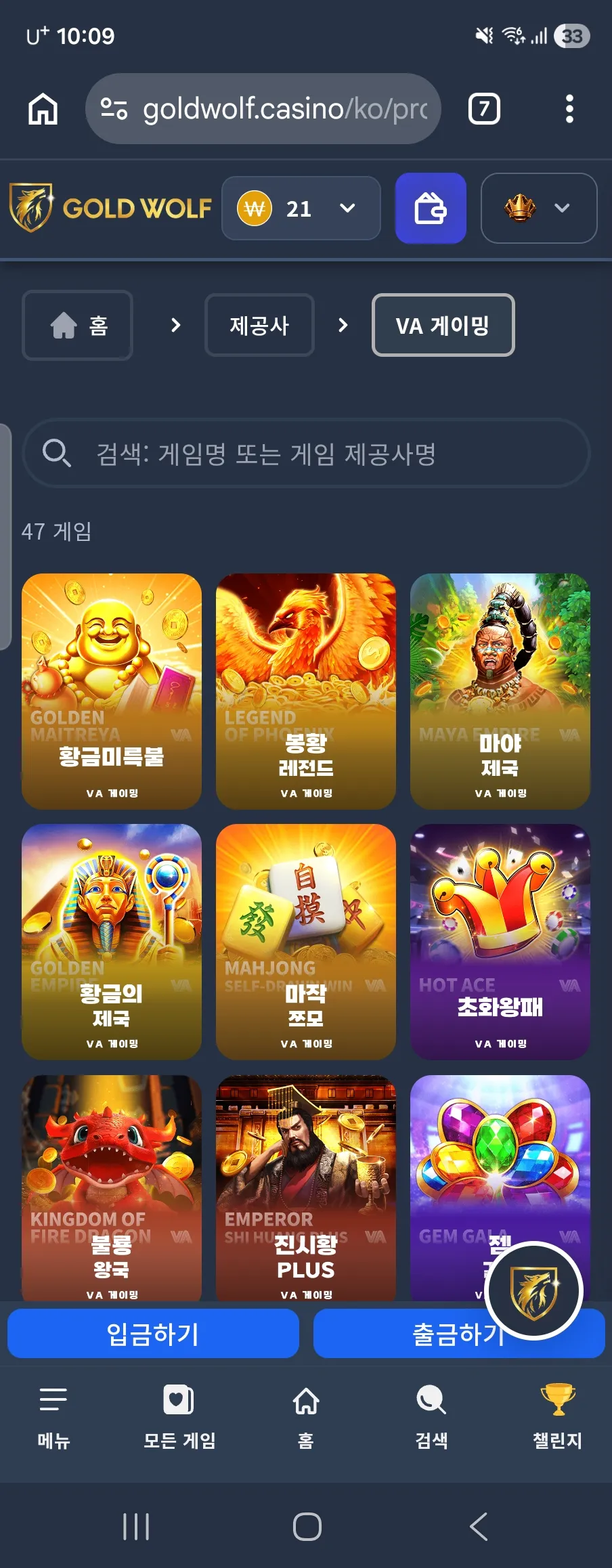Expand the won balance dropdown

point(301,208)
